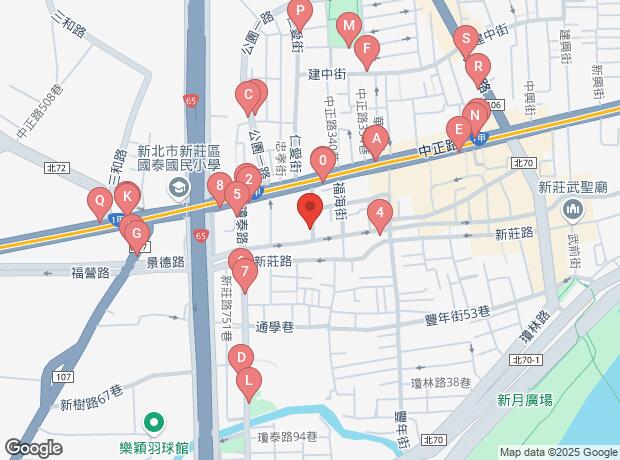This screenshot has height=460, width=620.
Task: Select marker F near 建中街
Action: [x=367, y=49]
